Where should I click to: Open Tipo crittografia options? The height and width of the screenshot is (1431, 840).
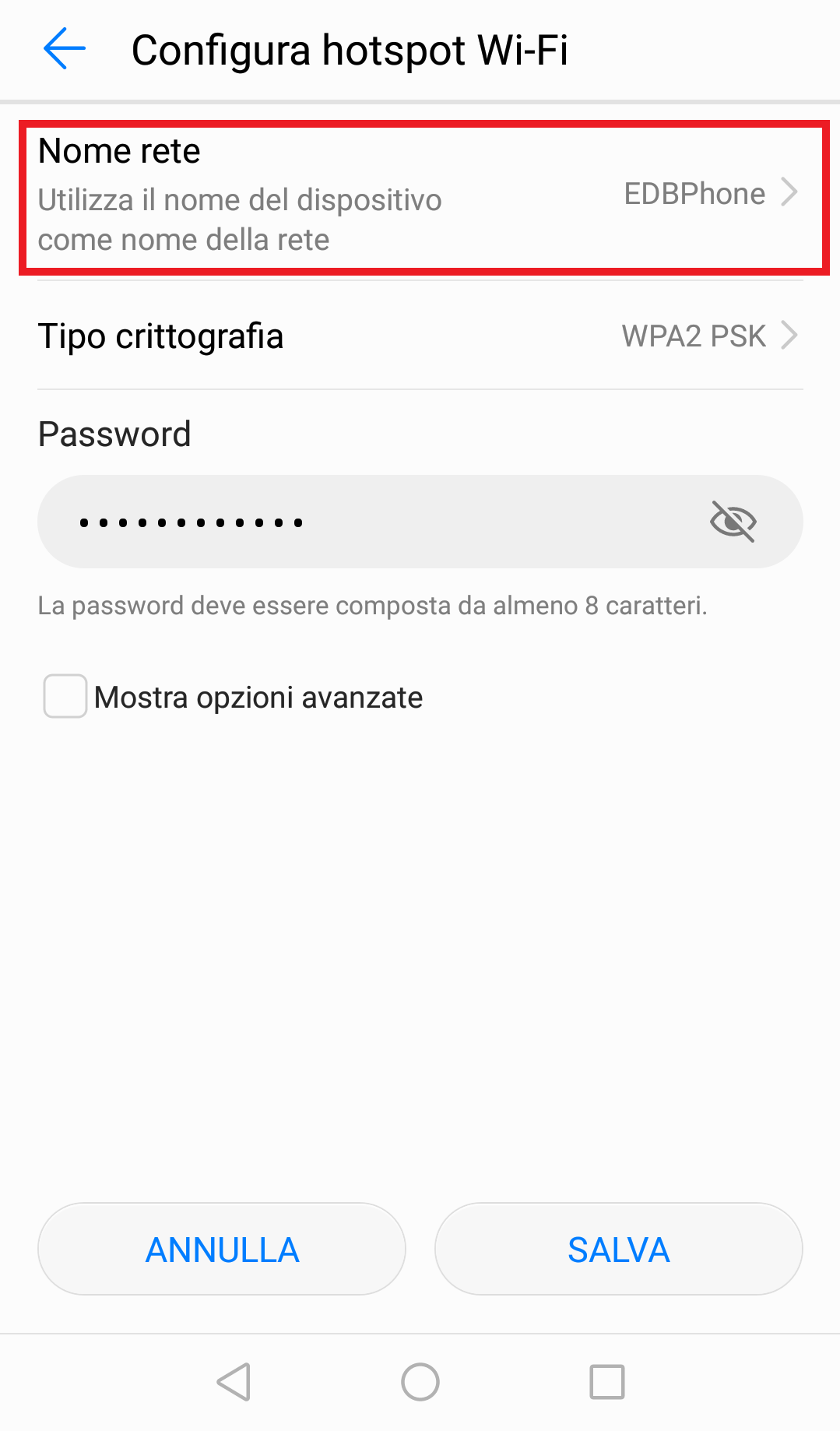click(420, 336)
